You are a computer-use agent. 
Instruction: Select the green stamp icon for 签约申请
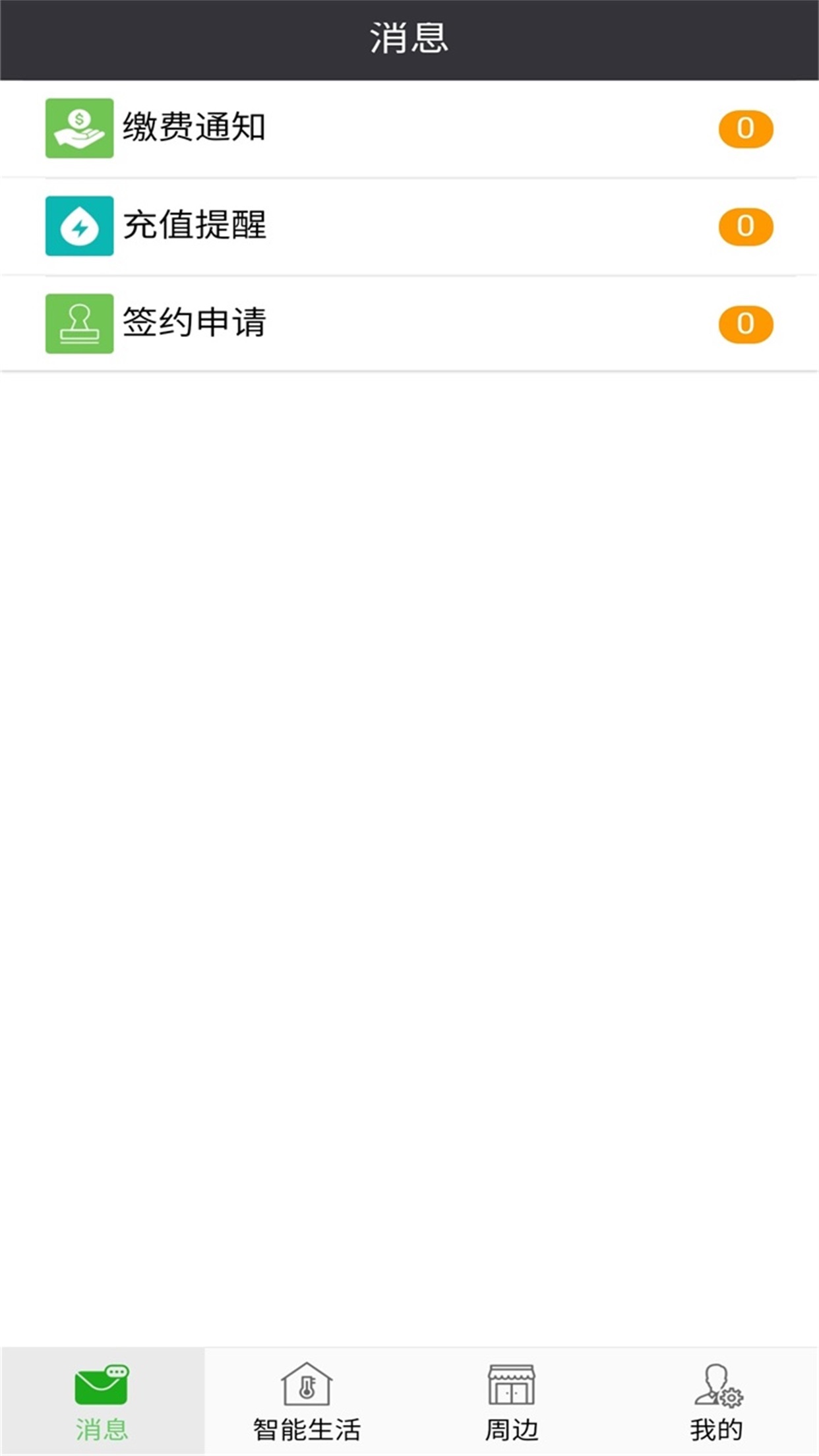pos(79,323)
